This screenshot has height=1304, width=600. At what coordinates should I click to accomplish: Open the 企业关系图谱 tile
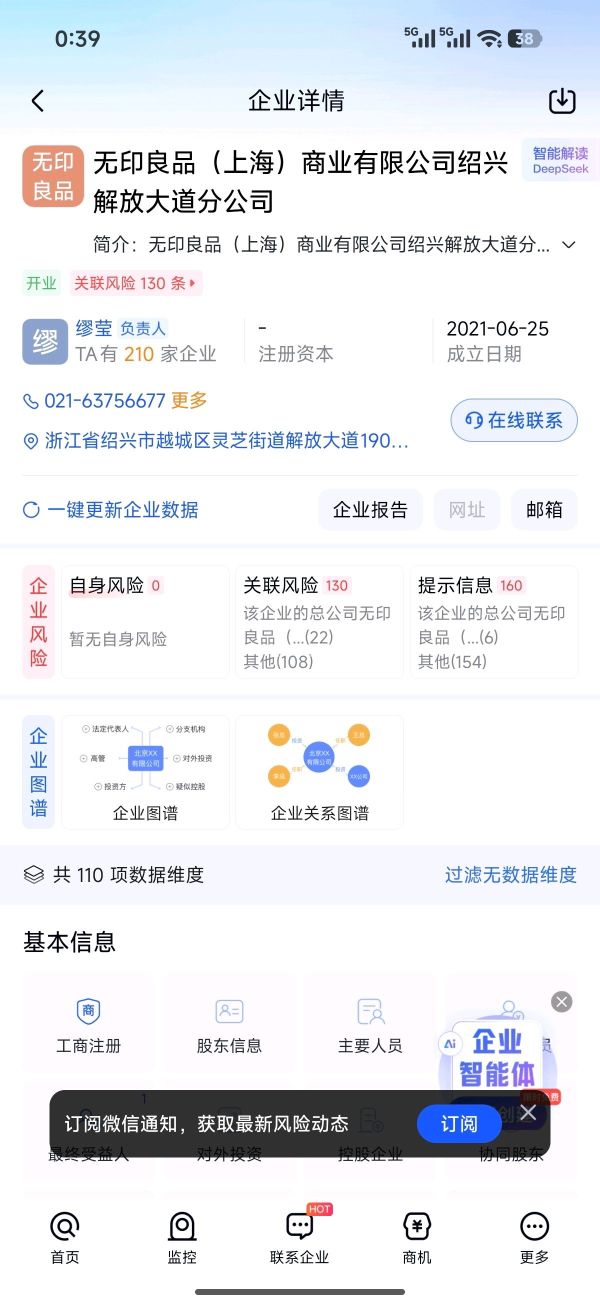(319, 771)
